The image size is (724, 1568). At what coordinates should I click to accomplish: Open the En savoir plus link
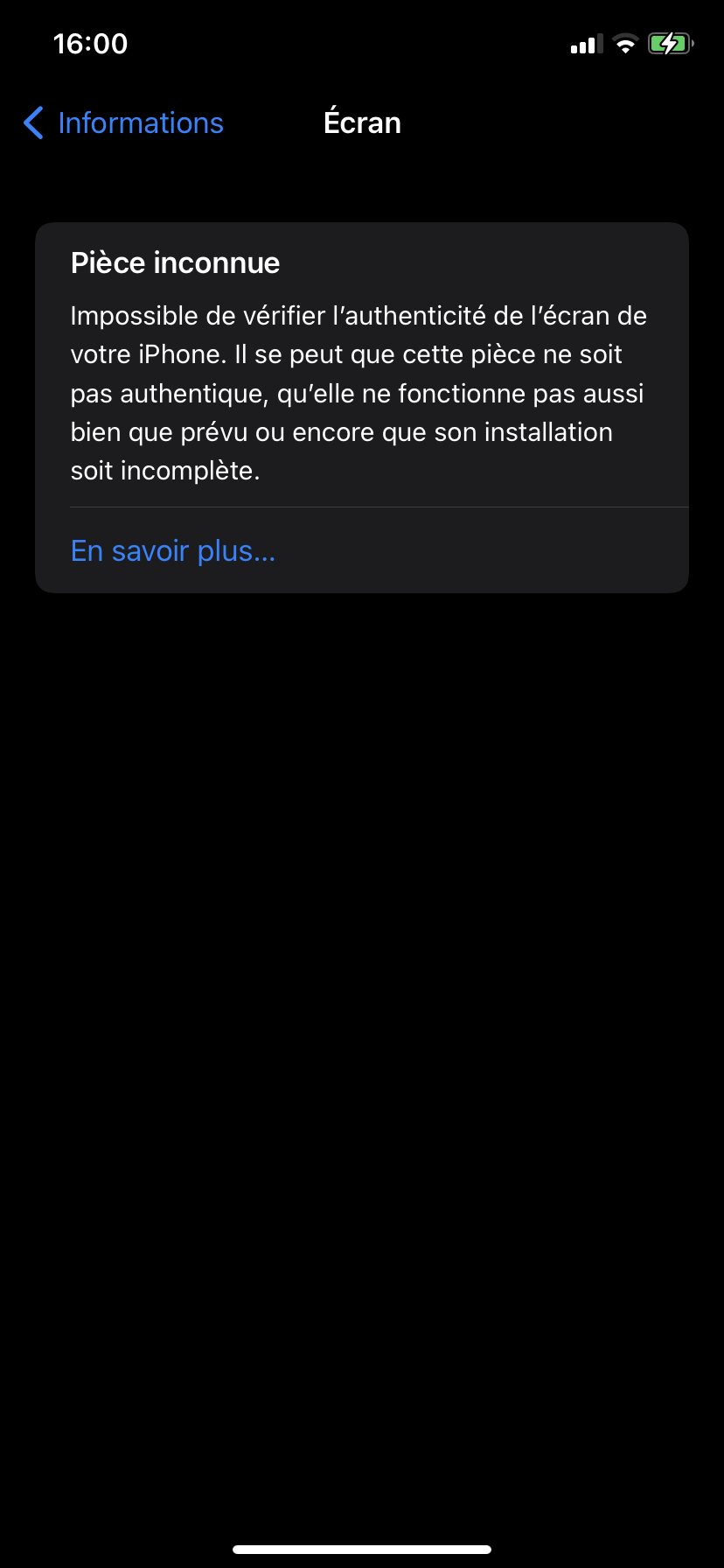tap(173, 551)
